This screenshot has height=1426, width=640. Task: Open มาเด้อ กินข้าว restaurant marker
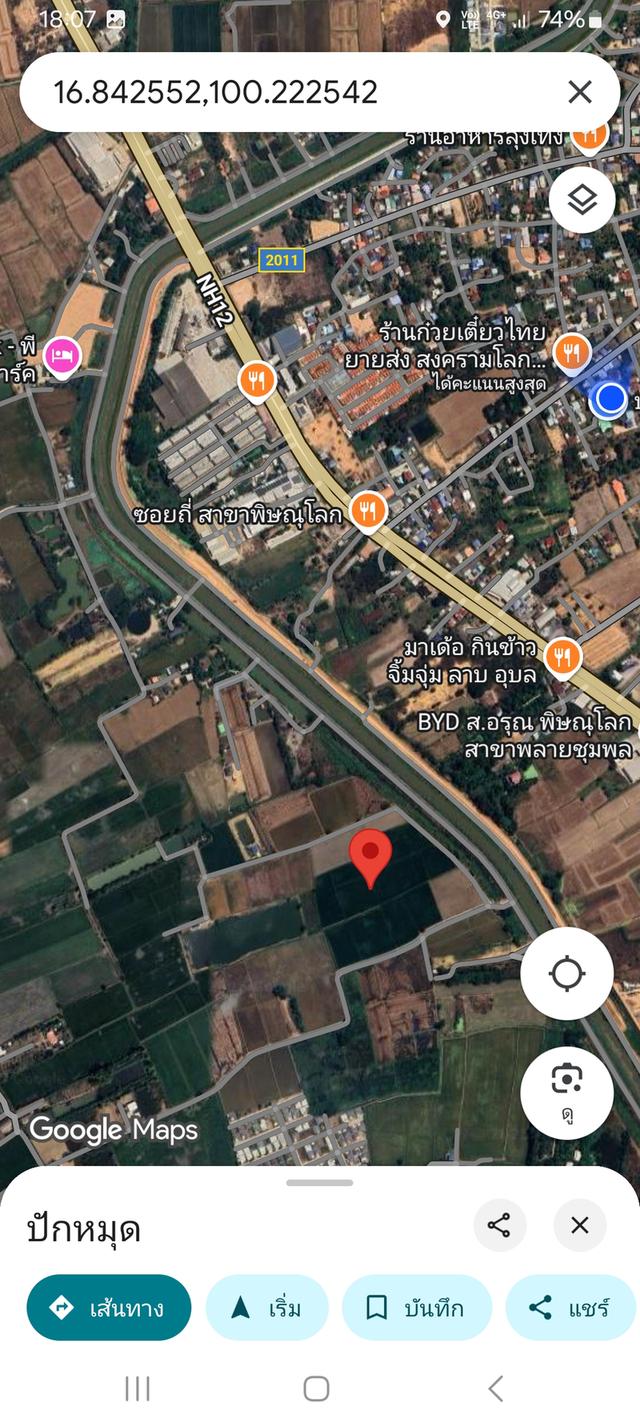[x=564, y=656]
